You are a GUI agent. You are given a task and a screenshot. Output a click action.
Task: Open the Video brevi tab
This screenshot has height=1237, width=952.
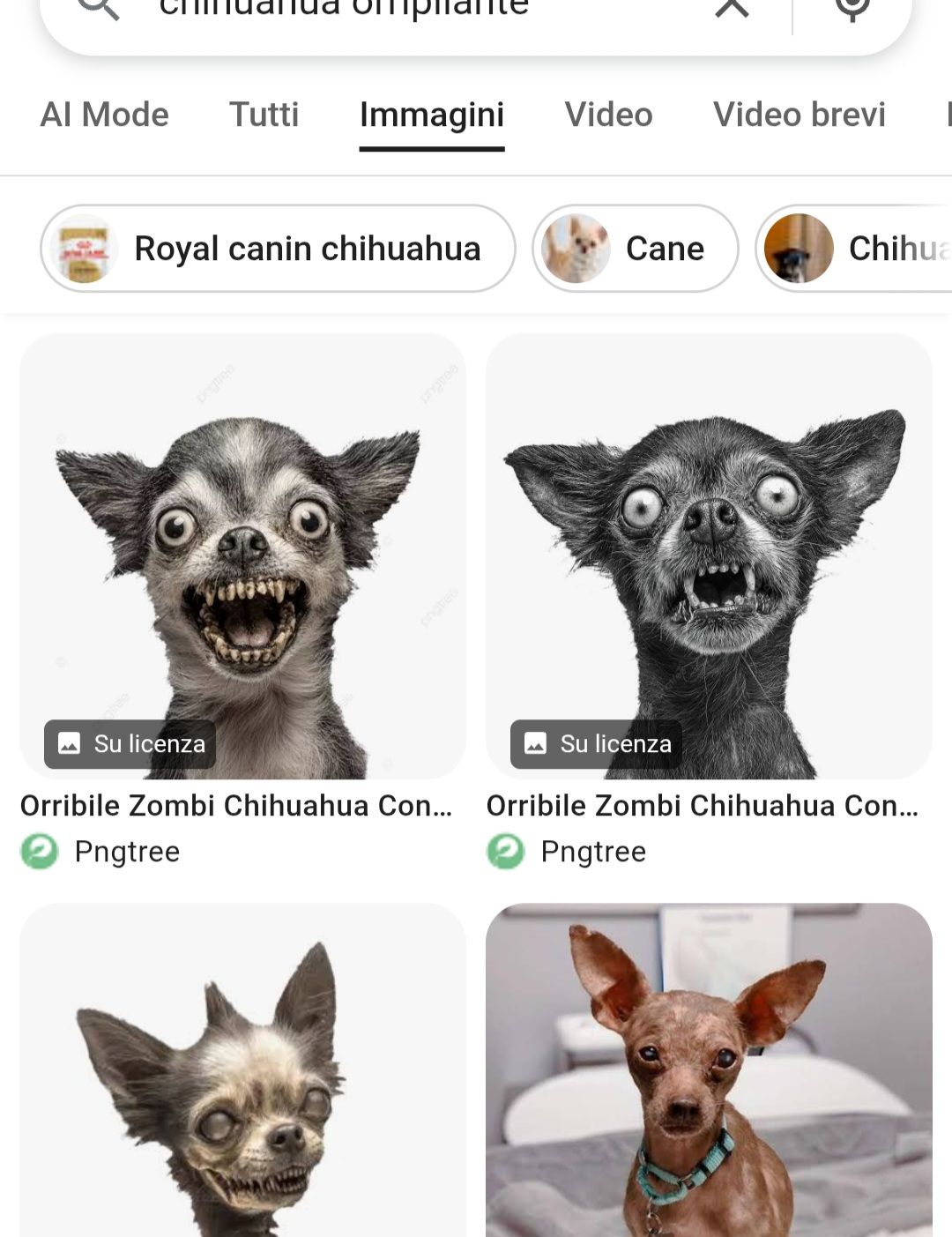pyautogui.click(x=799, y=115)
